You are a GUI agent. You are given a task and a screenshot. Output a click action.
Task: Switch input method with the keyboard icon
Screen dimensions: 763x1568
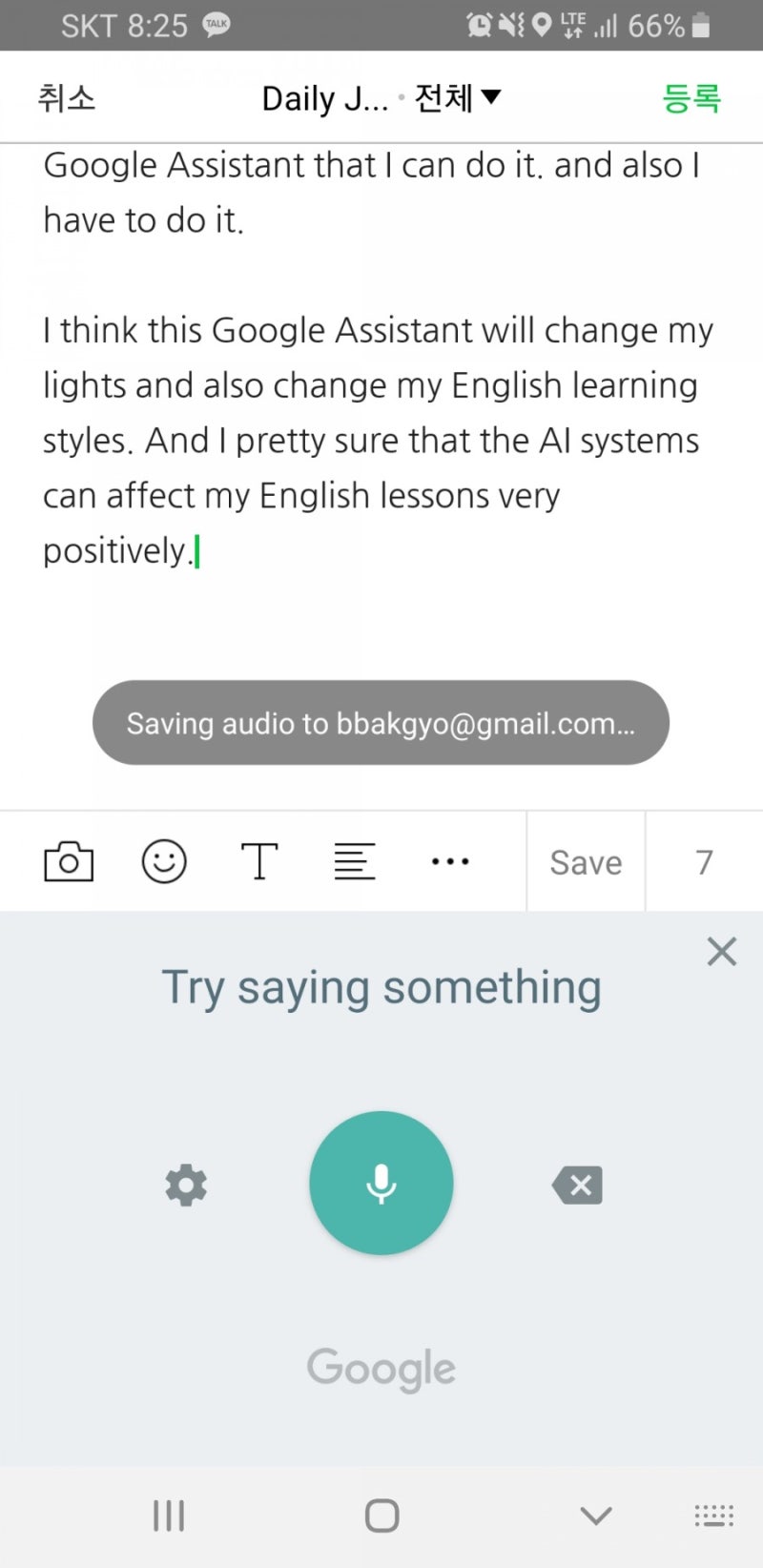click(713, 1516)
